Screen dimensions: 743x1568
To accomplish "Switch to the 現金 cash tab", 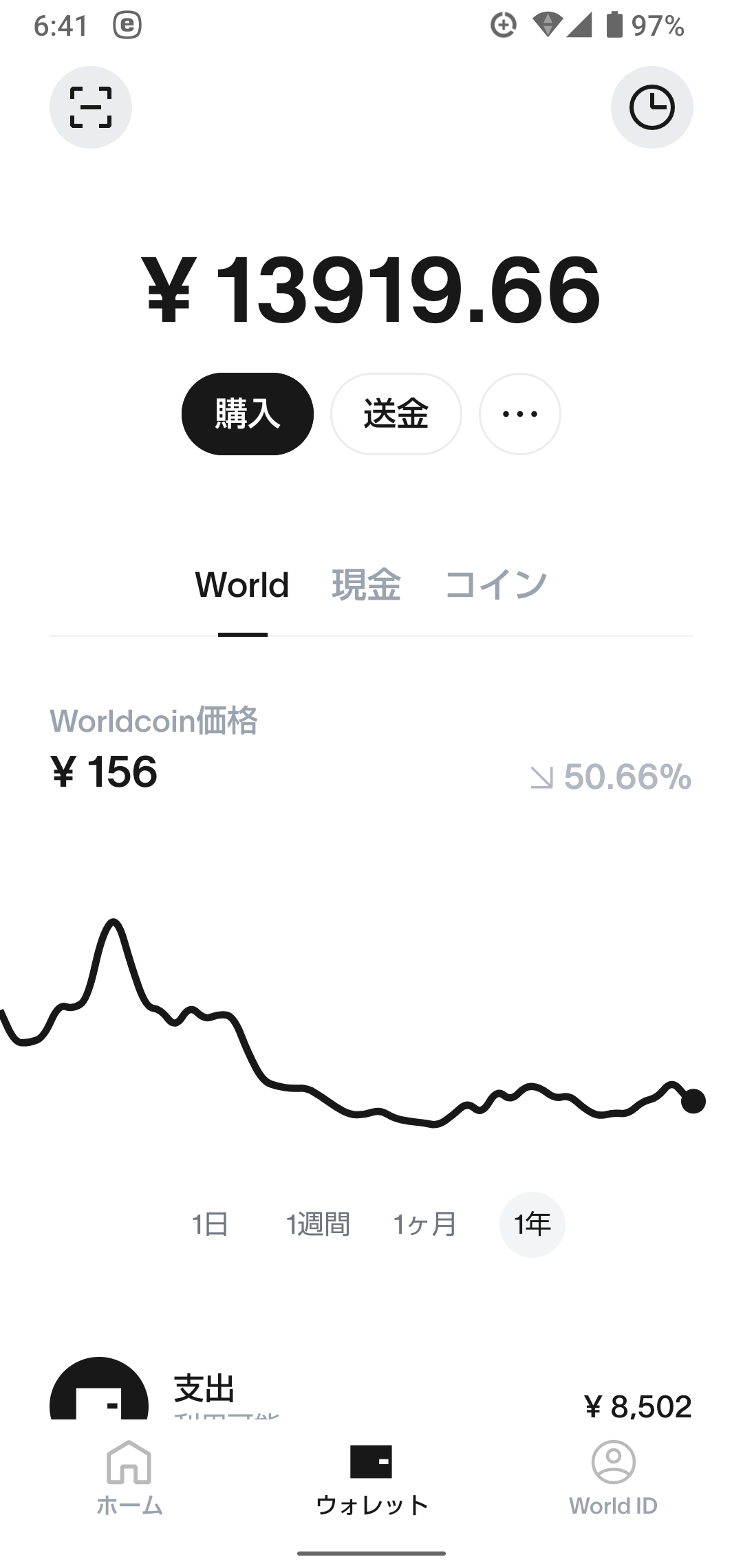I will [x=366, y=585].
